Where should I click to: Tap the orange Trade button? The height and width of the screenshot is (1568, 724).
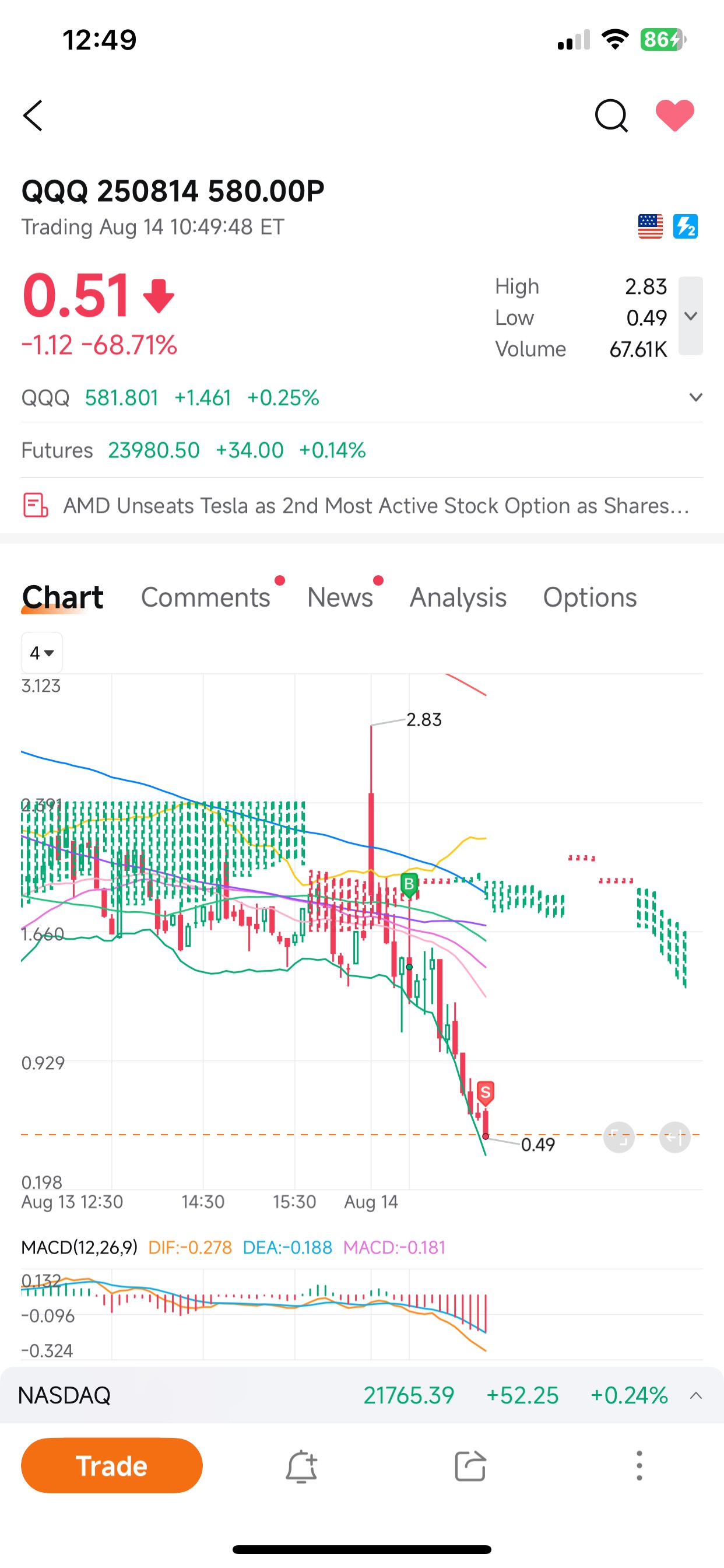pyautogui.click(x=112, y=1465)
